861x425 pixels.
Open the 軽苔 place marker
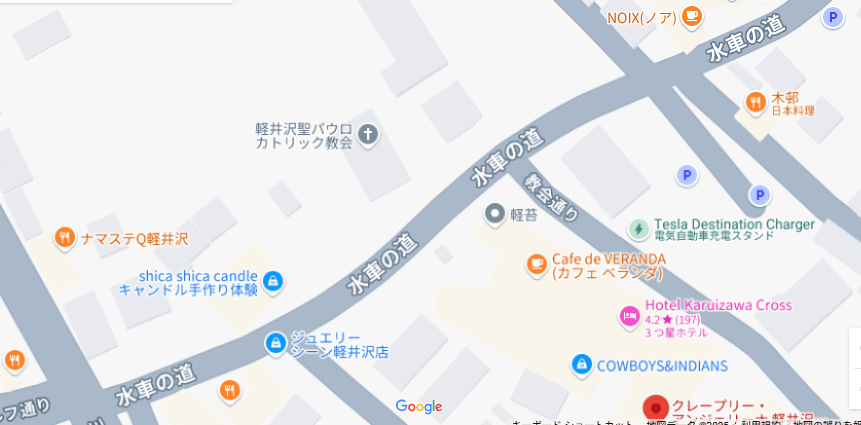[x=494, y=214]
